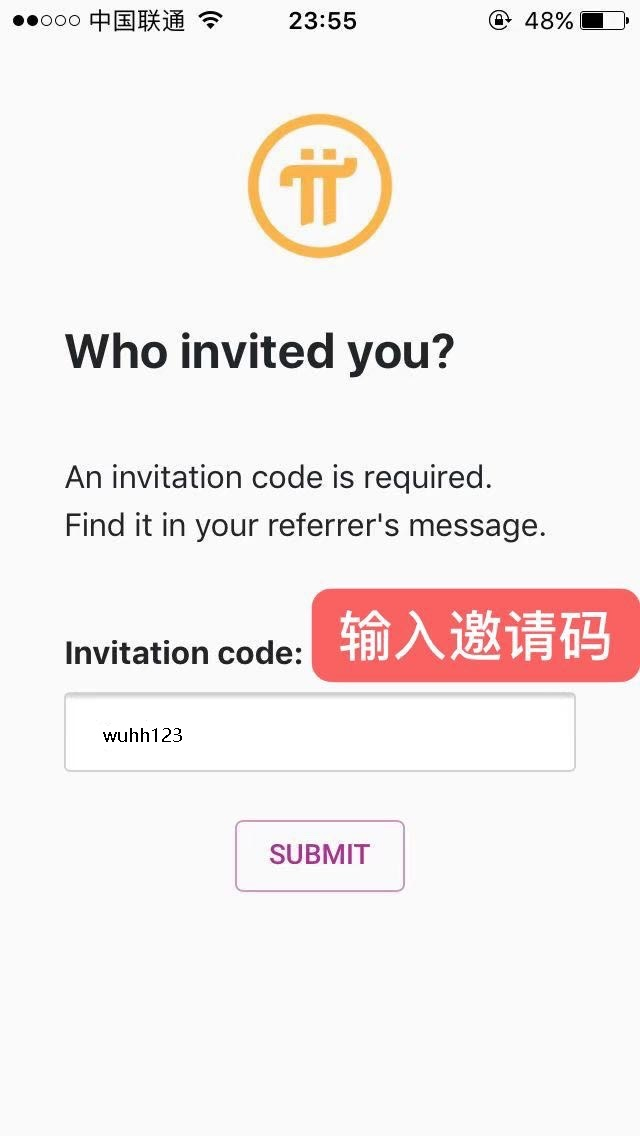Tap the Invitation code text field

pos(320,733)
